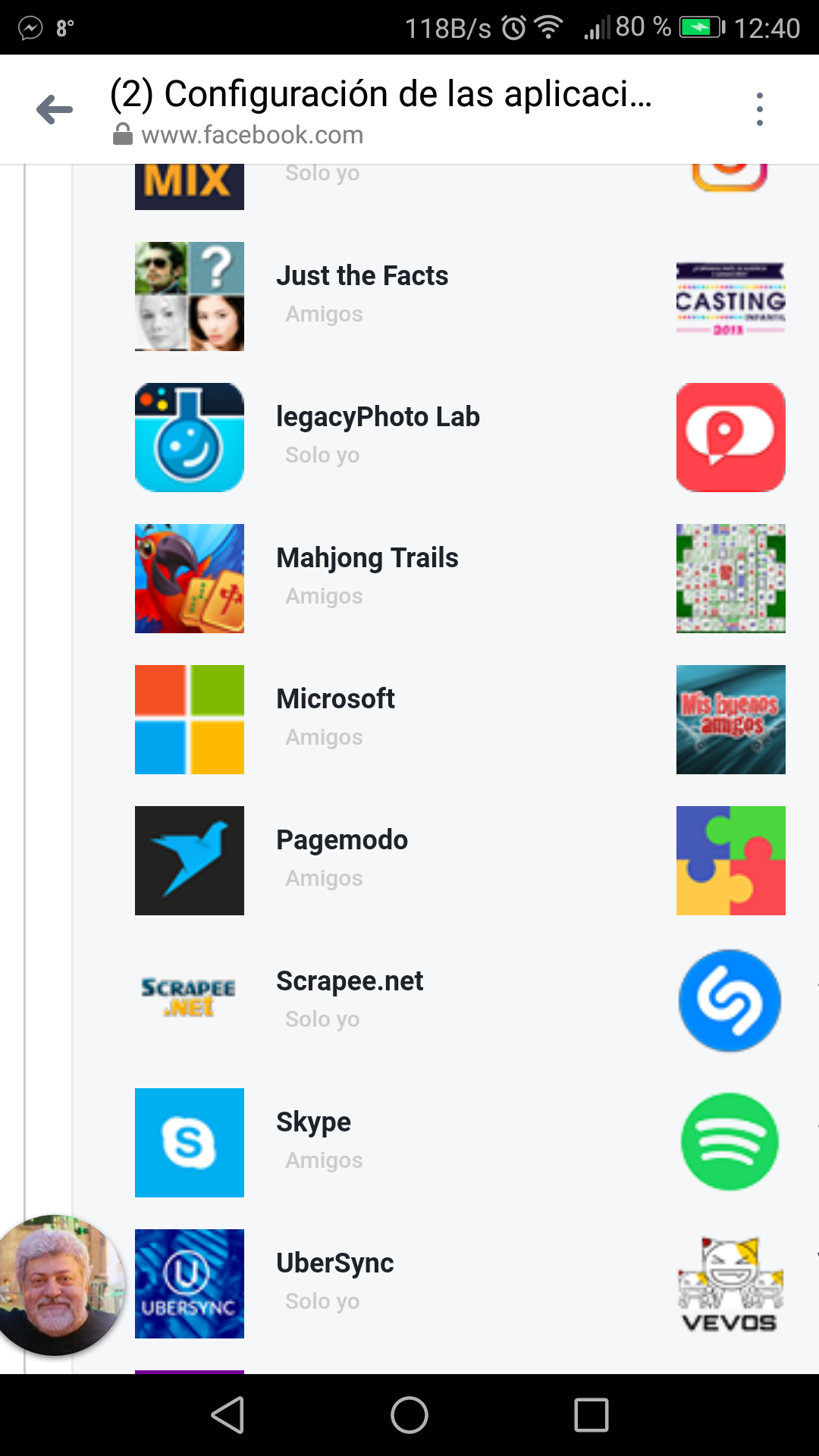Screen dimensions: 819x1456
Task: Tap the Microsoft app row
Action: pos(335,699)
